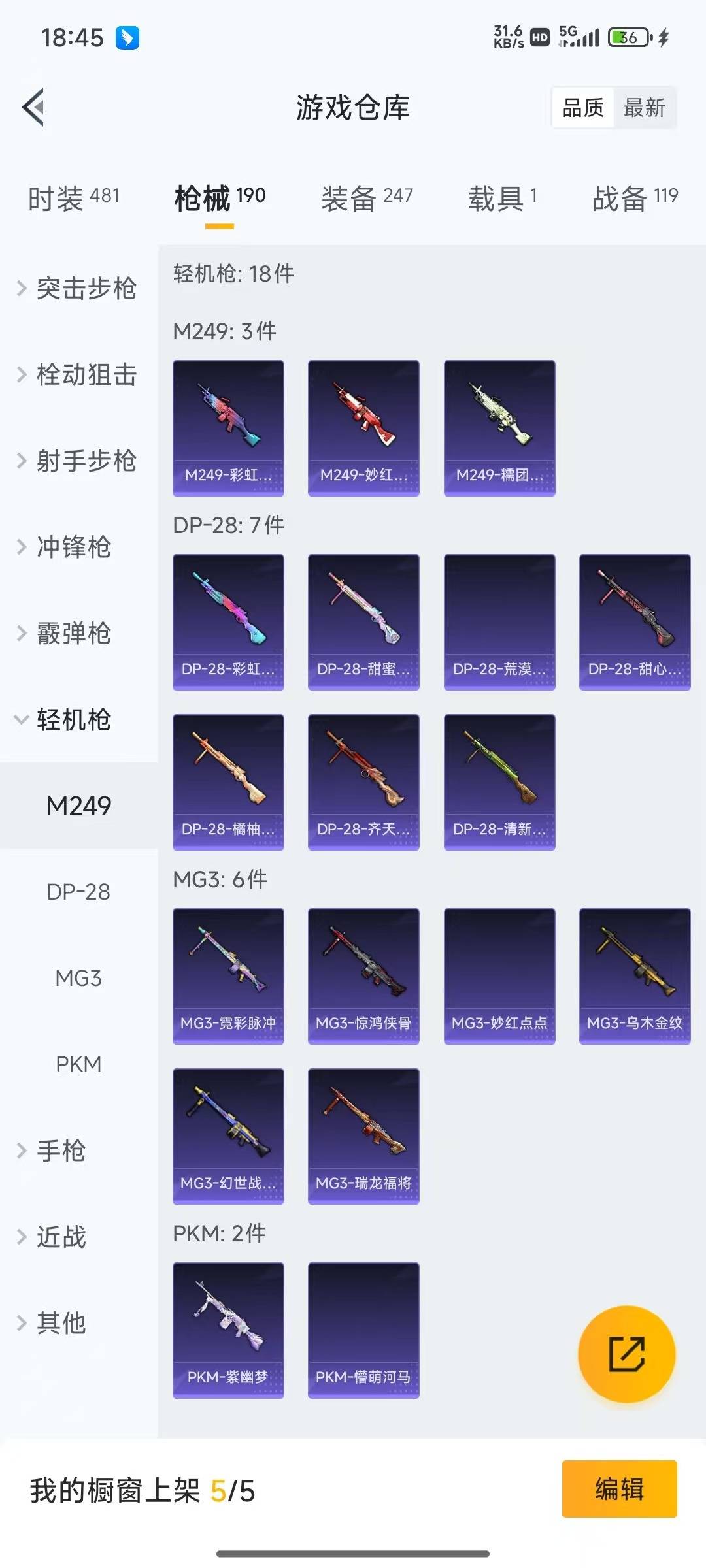Tap the 编辑 button
The height and width of the screenshot is (1568, 706).
[x=619, y=1489]
